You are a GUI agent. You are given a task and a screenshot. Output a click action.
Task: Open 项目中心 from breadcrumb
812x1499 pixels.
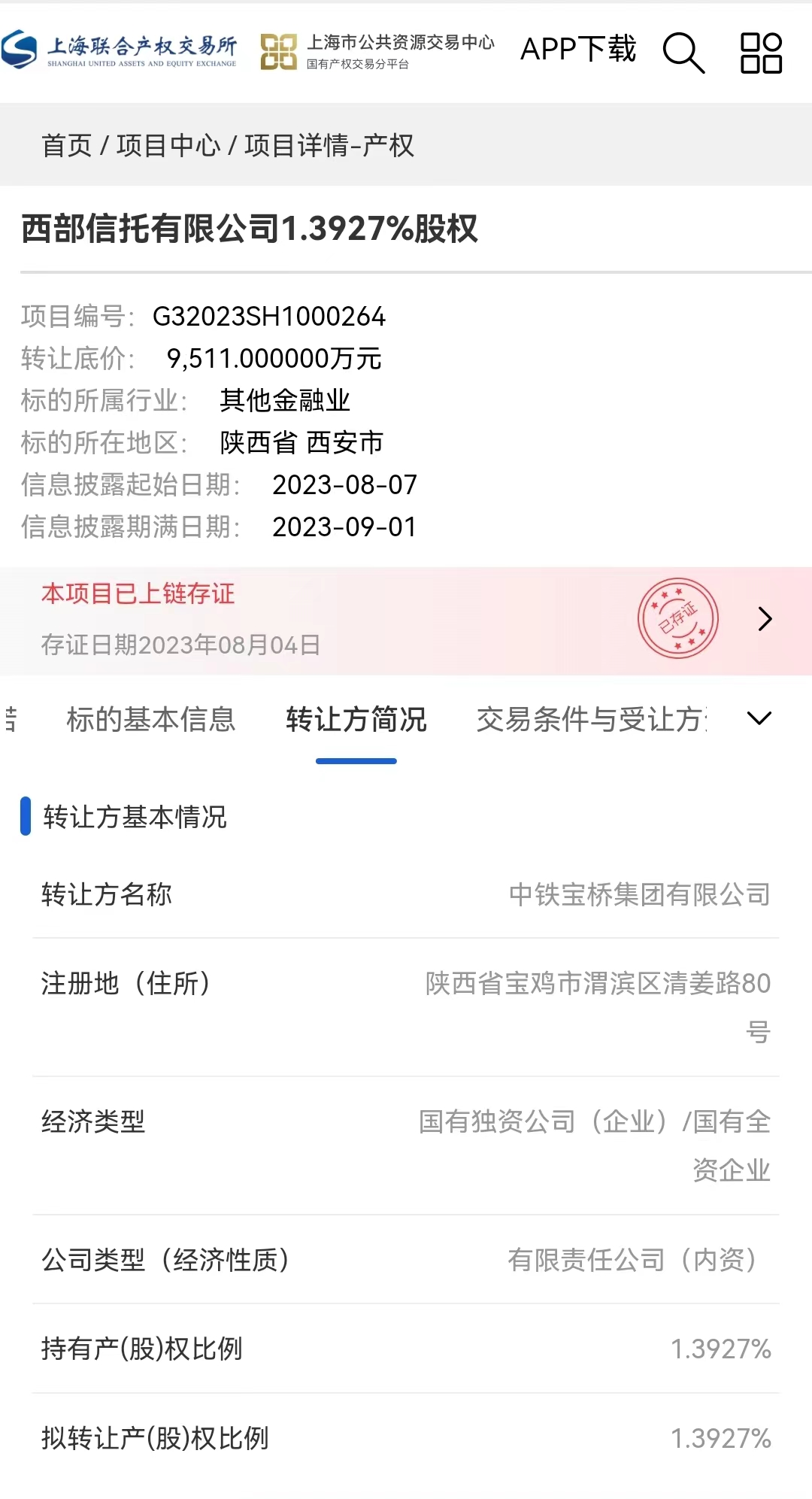tap(168, 145)
